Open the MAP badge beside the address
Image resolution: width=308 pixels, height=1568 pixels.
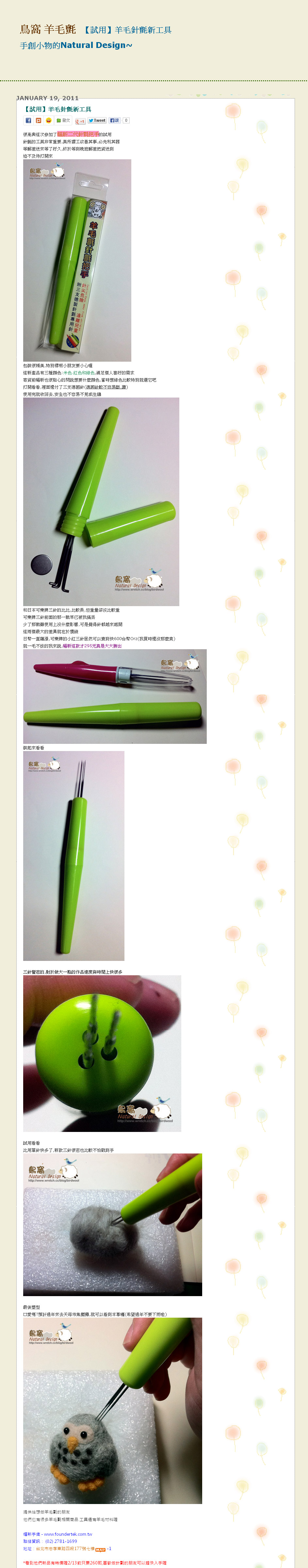[101, 1550]
